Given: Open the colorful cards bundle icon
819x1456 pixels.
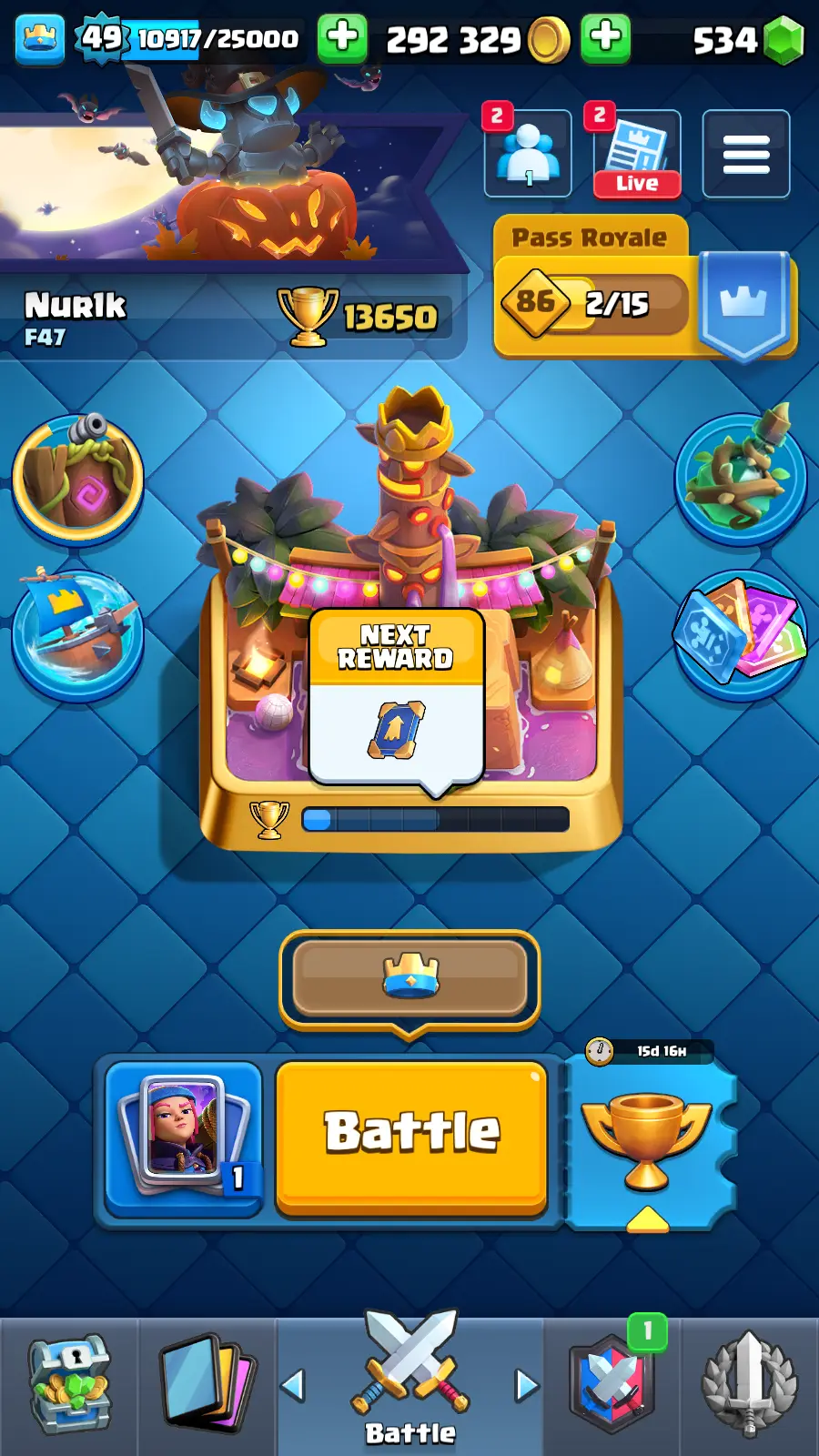Looking at the screenshot, I should (x=740, y=634).
